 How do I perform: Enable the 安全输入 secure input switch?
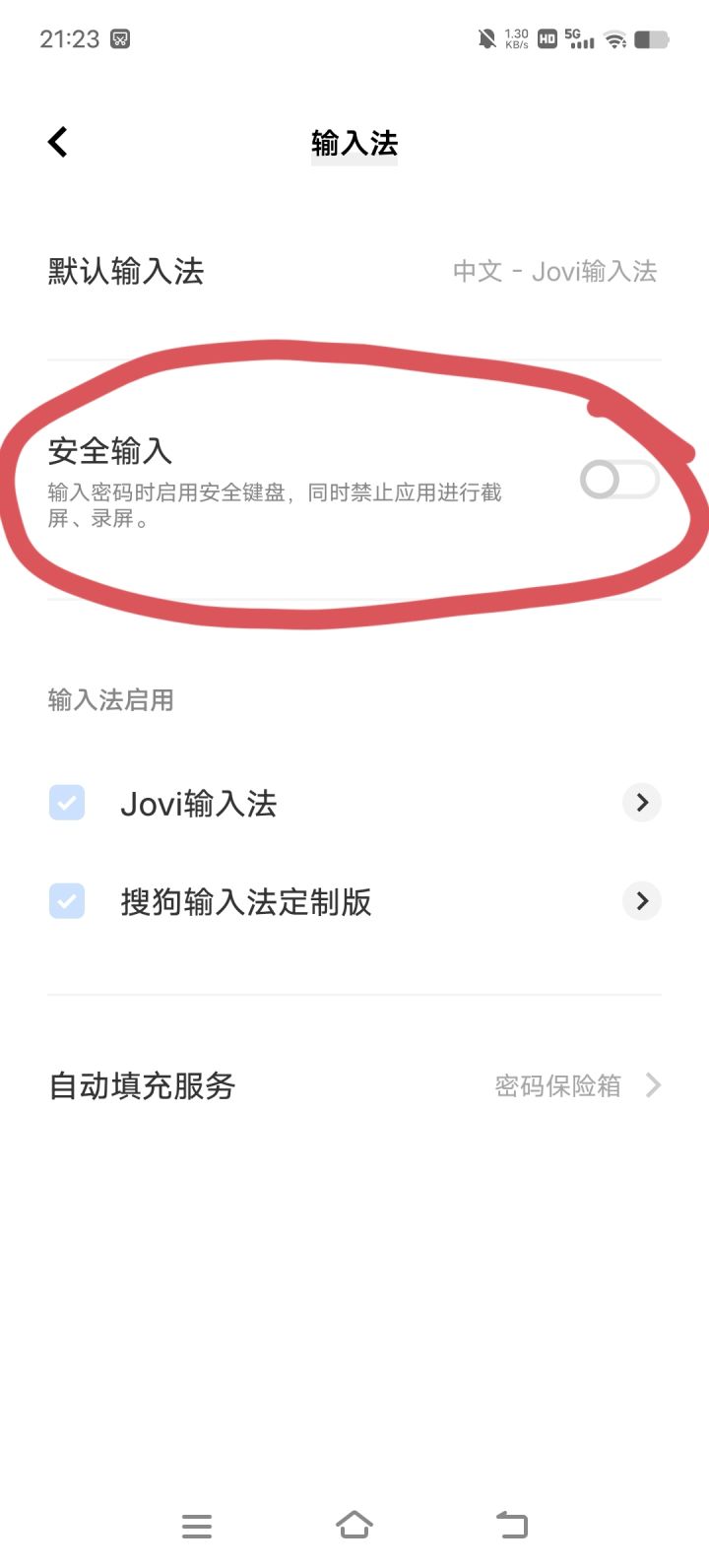point(619,480)
